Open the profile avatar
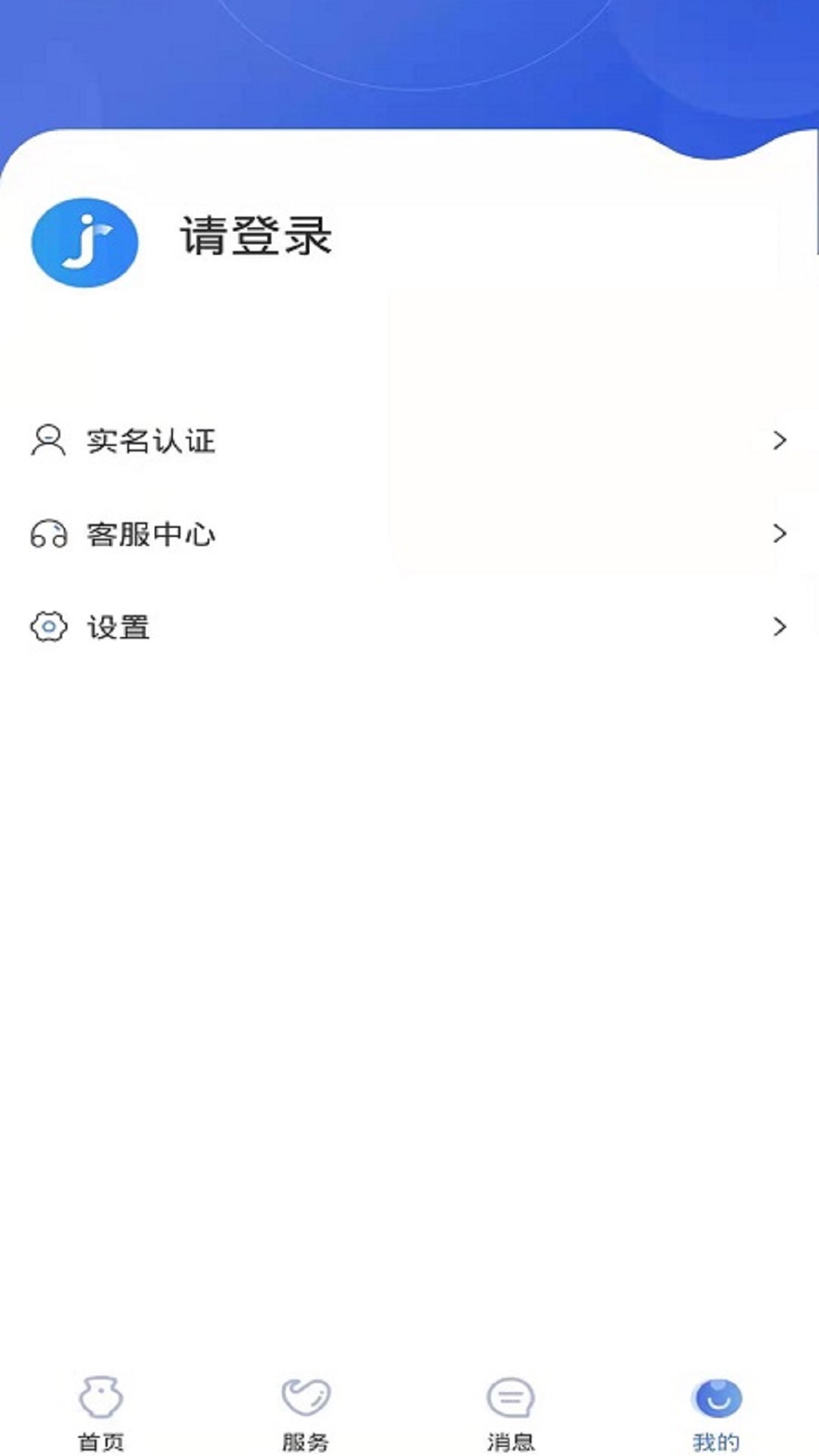This screenshot has width=819, height=1456. 84,243
